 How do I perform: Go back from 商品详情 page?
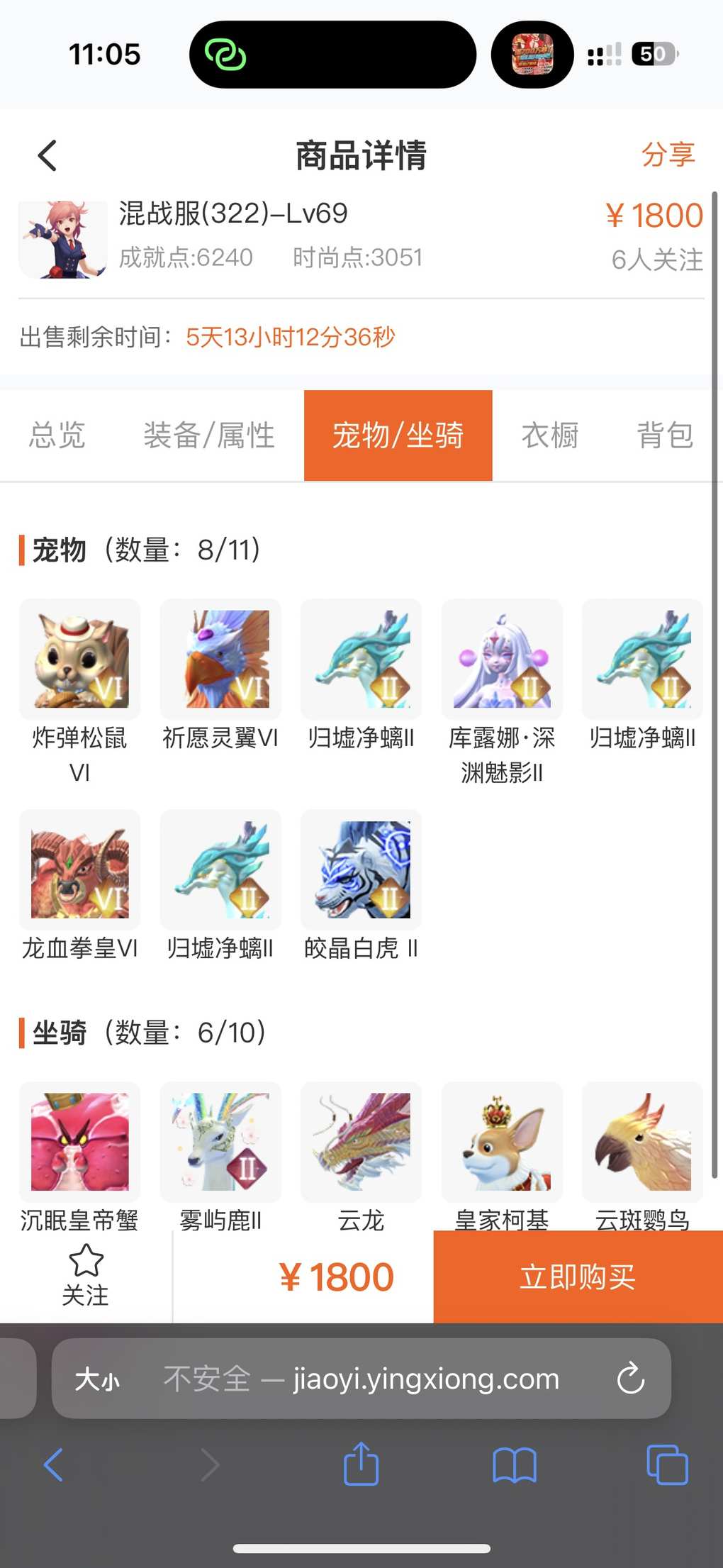point(47,155)
